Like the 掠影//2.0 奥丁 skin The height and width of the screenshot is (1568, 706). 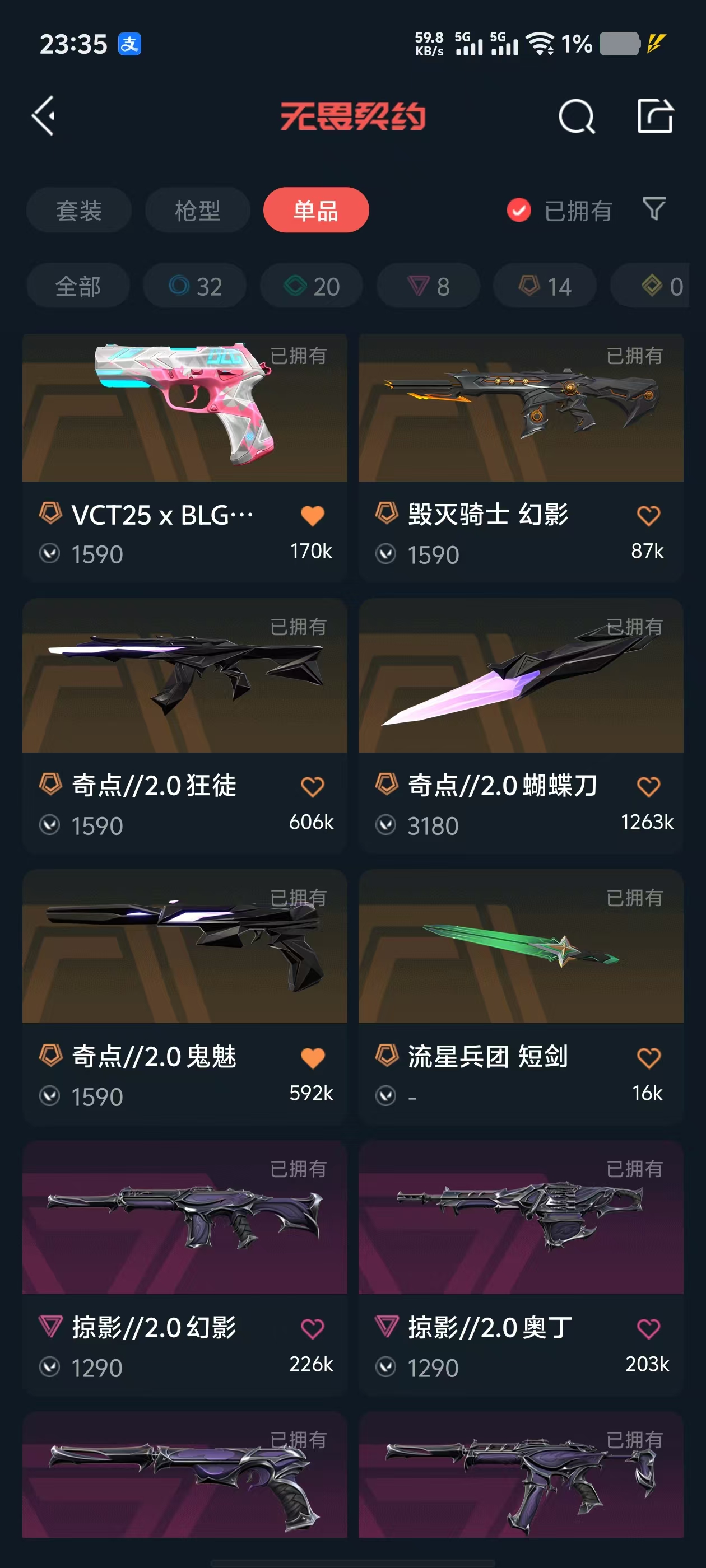[x=648, y=1329]
